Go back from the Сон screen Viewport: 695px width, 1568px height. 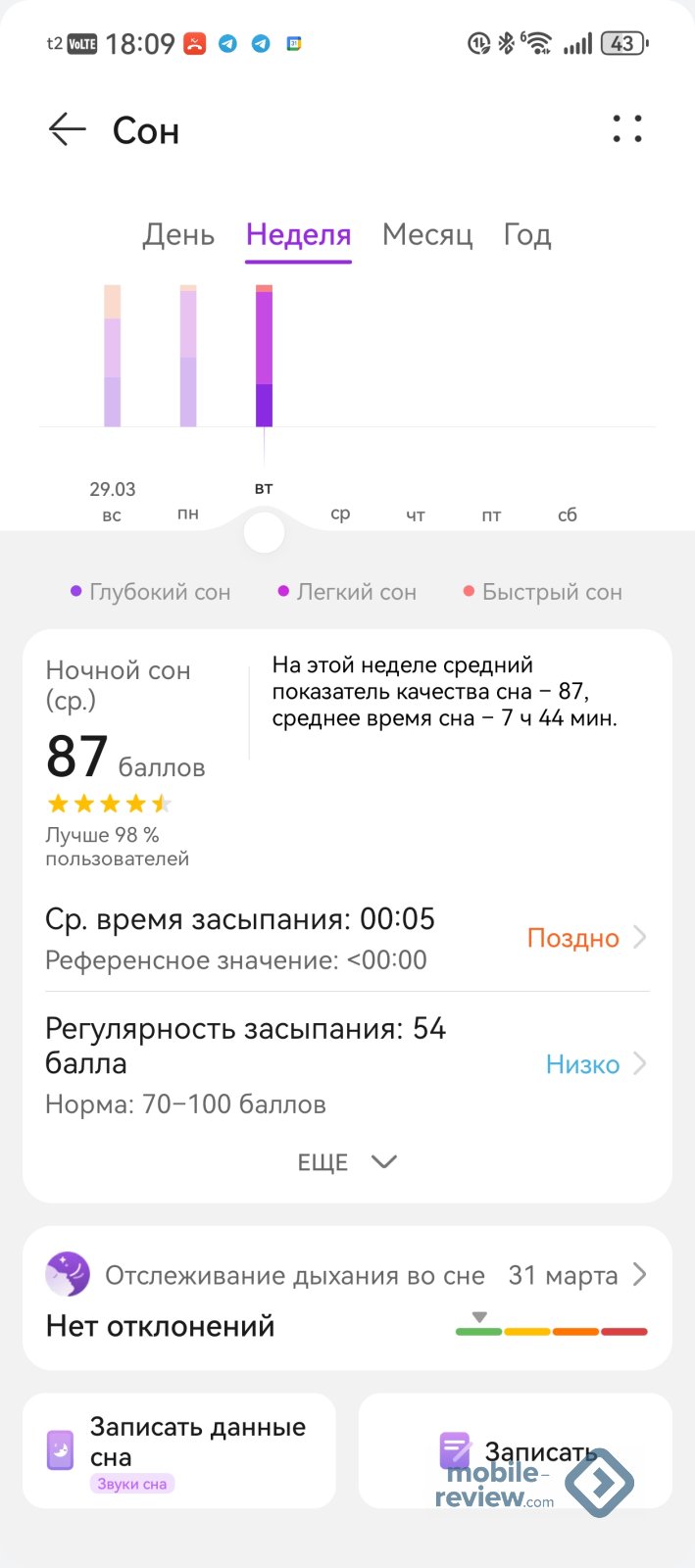[68, 129]
